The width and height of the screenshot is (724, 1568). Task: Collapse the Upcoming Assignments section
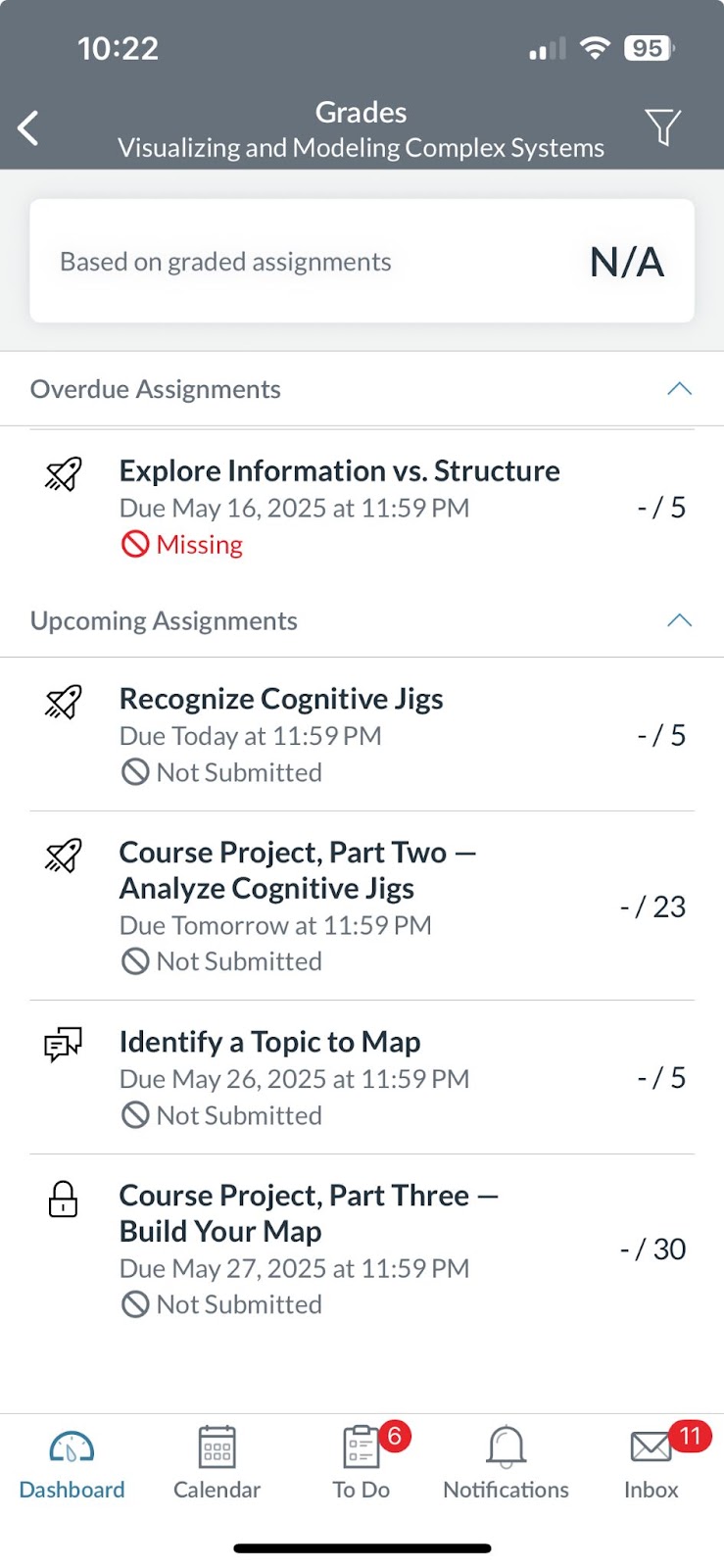click(x=679, y=620)
